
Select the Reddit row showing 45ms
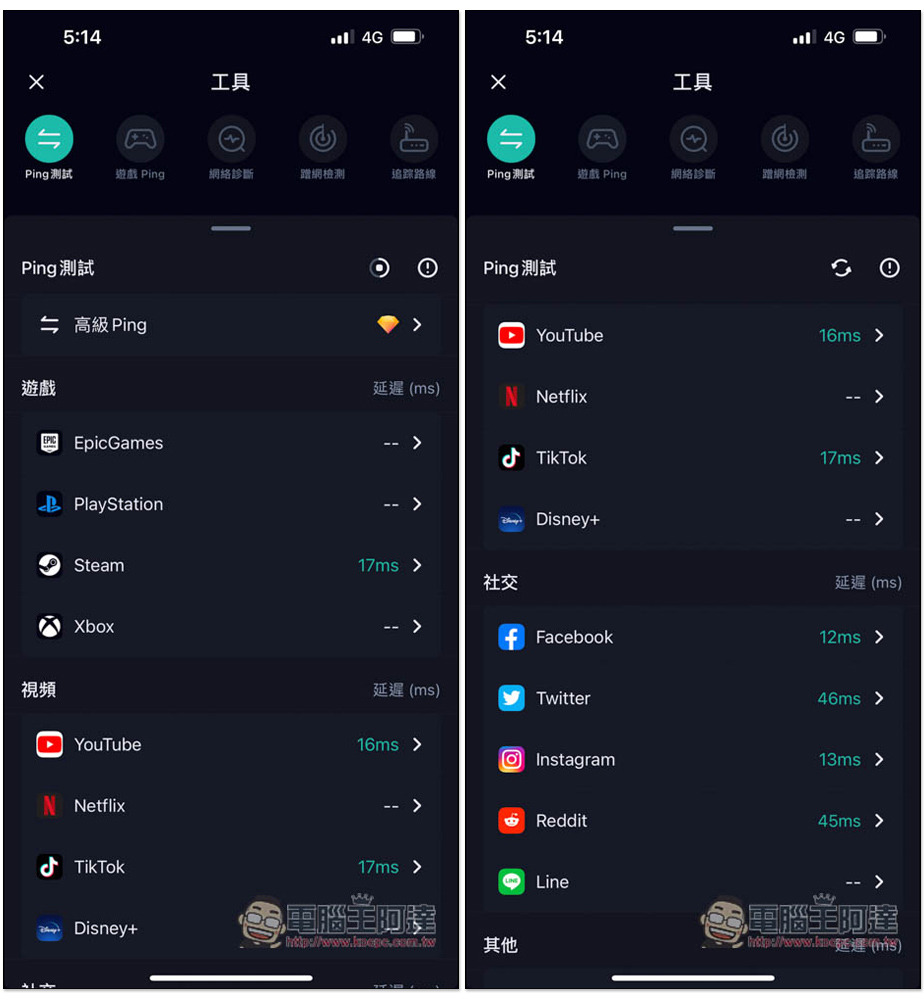(692, 821)
